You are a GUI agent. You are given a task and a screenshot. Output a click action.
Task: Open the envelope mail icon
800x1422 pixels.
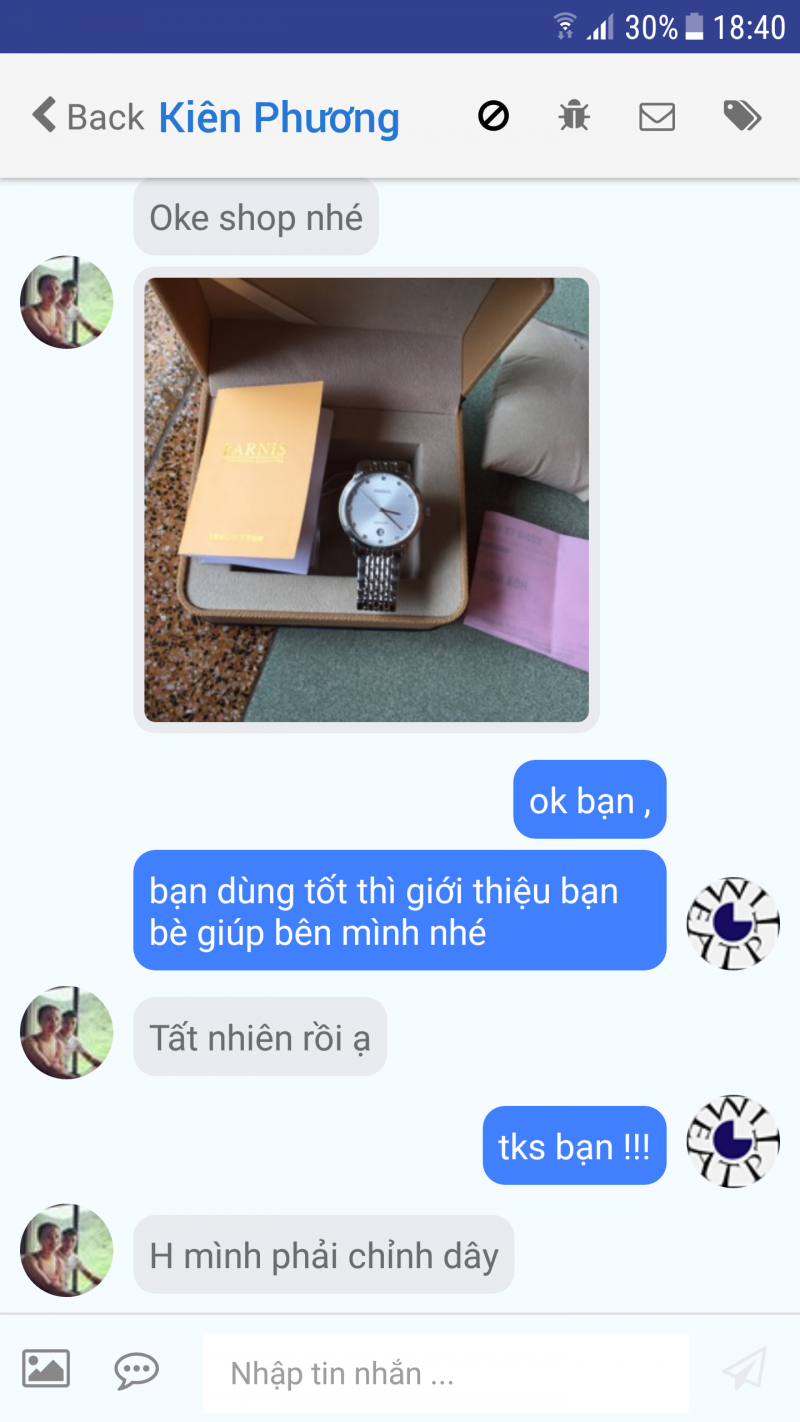tap(657, 117)
